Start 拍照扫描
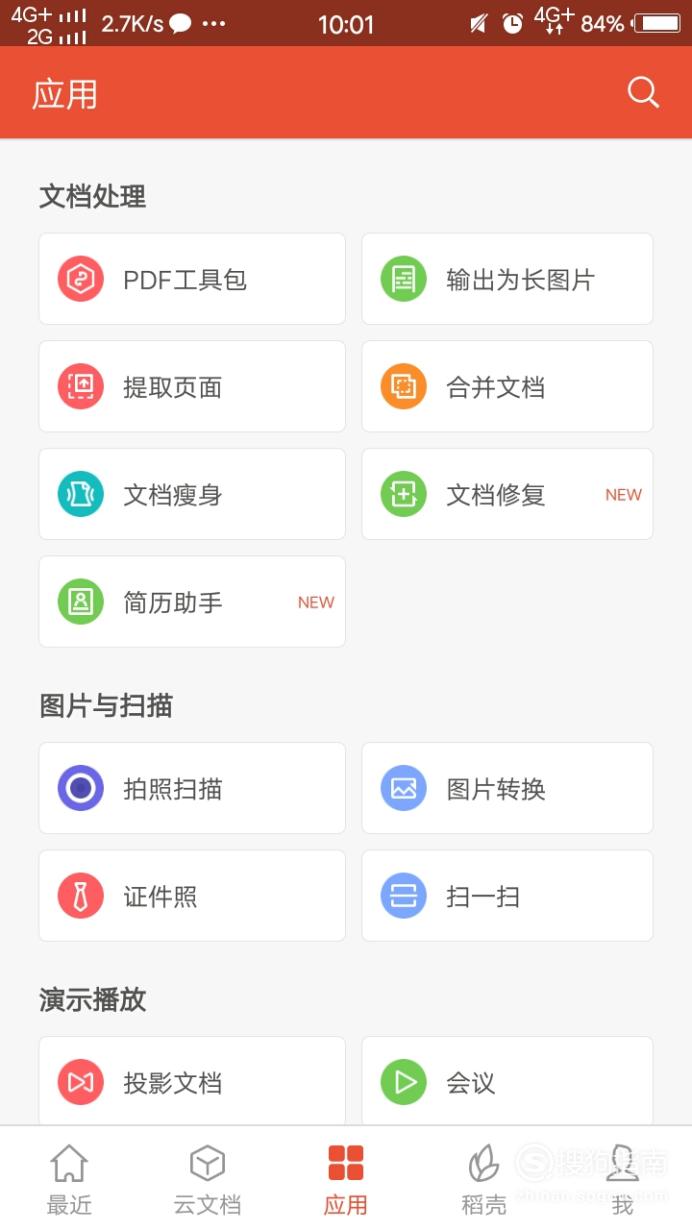The image size is (692, 1230). pyautogui.click(x=192, y=788)
